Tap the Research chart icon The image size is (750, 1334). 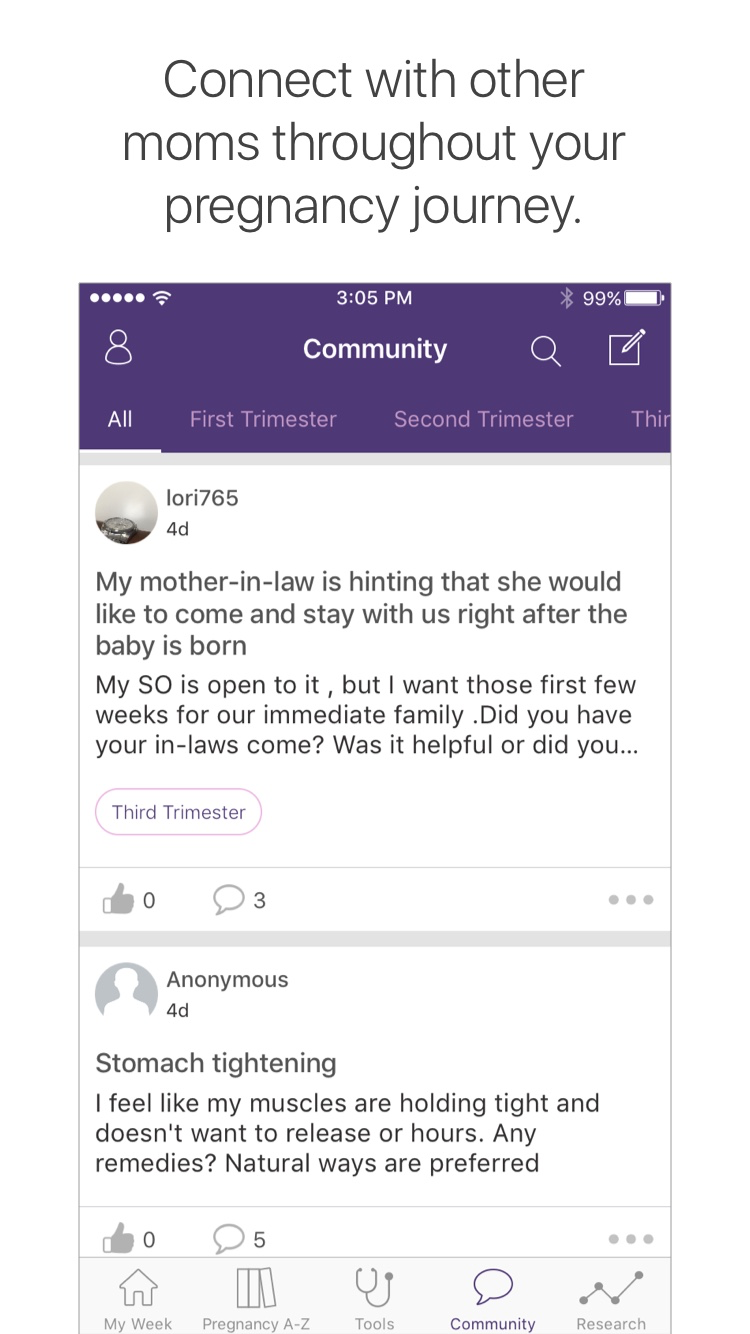click(610, 1295)
